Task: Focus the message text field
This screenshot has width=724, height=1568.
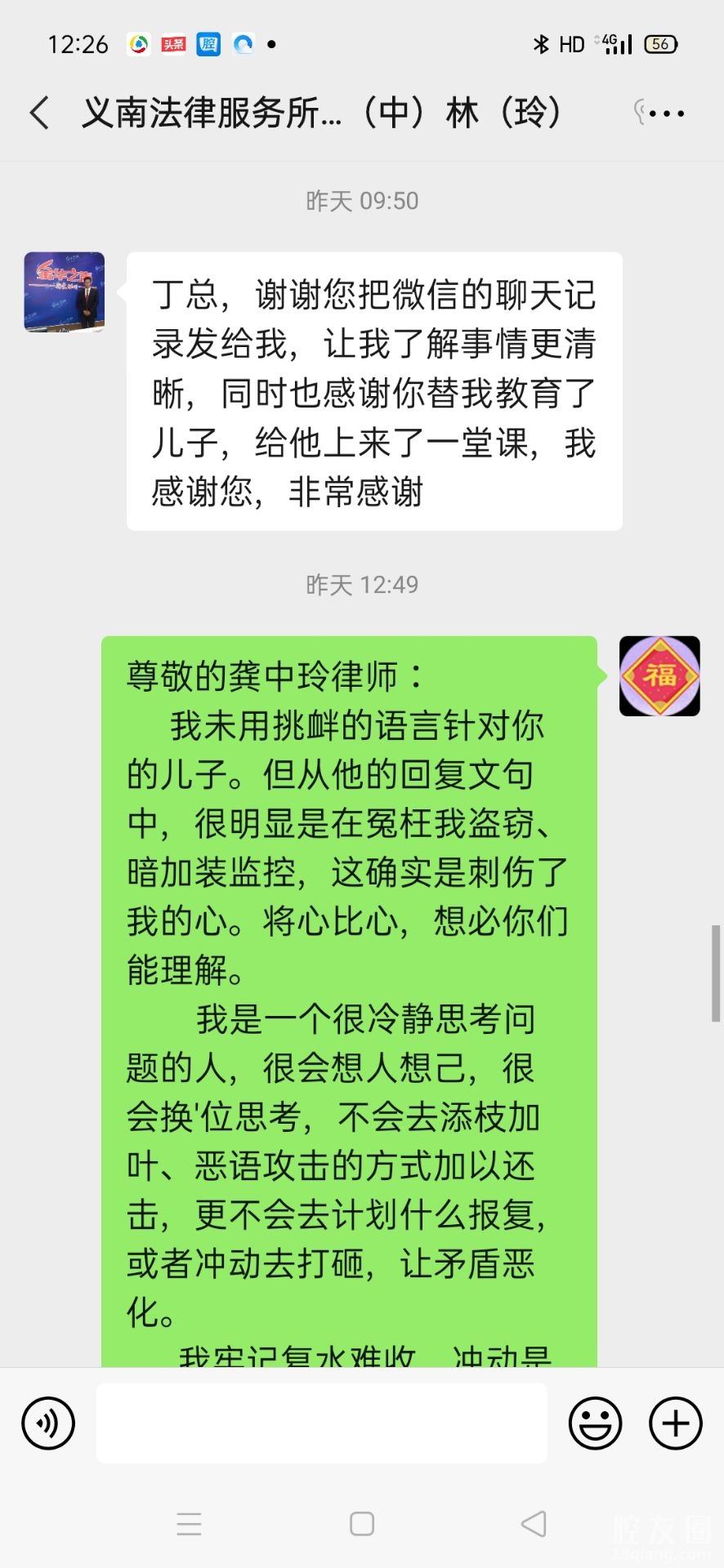Action: point(321,1423)
